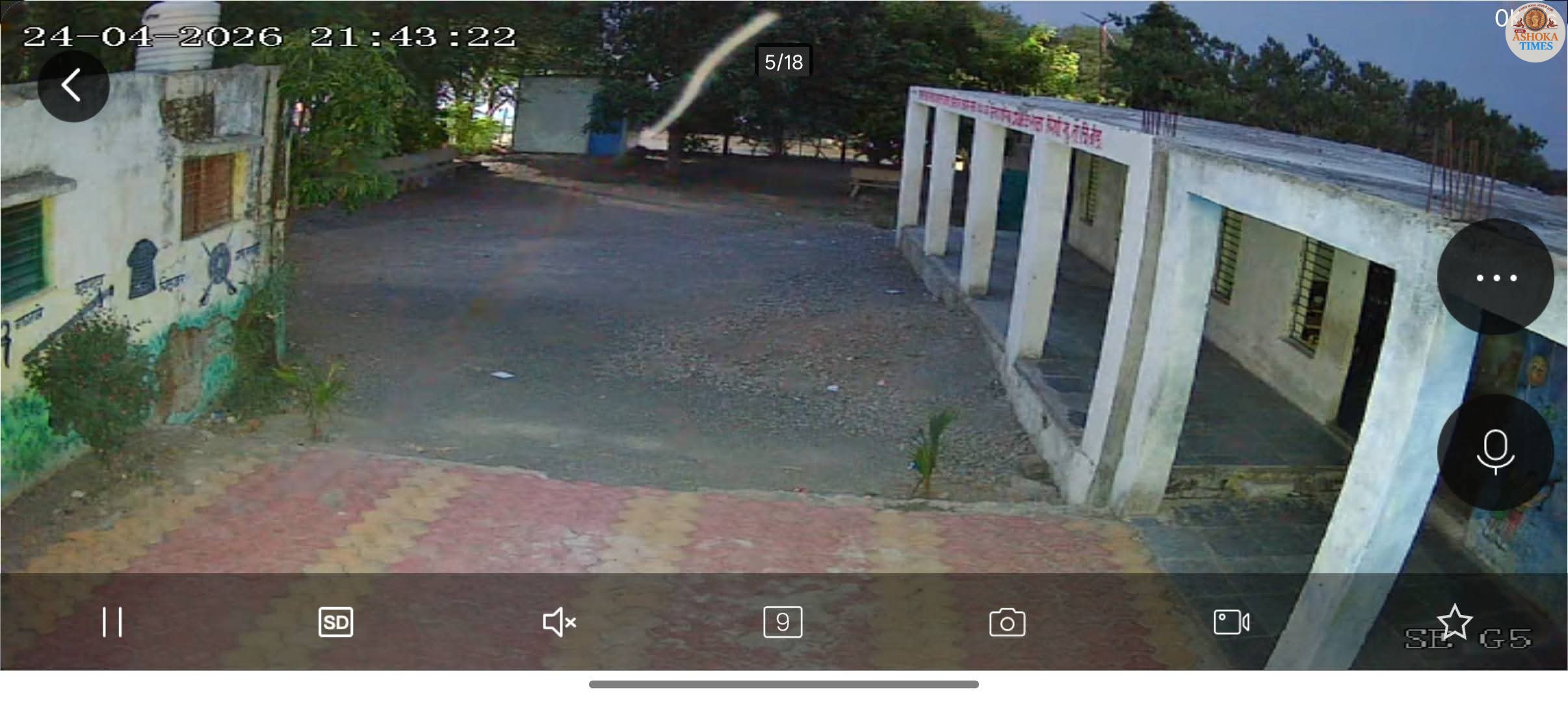Image resolution: width=1568 pixels, height=702 pixels.
Task: Mark this camera as favorite
Action: tap(1454, 622)
